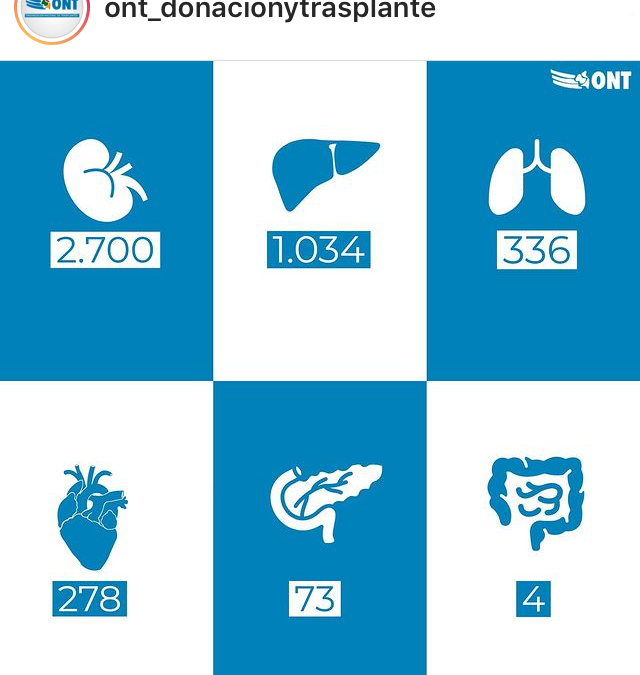640x675 pixels.
Task: Open the ont_donacionytrasplante username link
Action: pos(270,11)
